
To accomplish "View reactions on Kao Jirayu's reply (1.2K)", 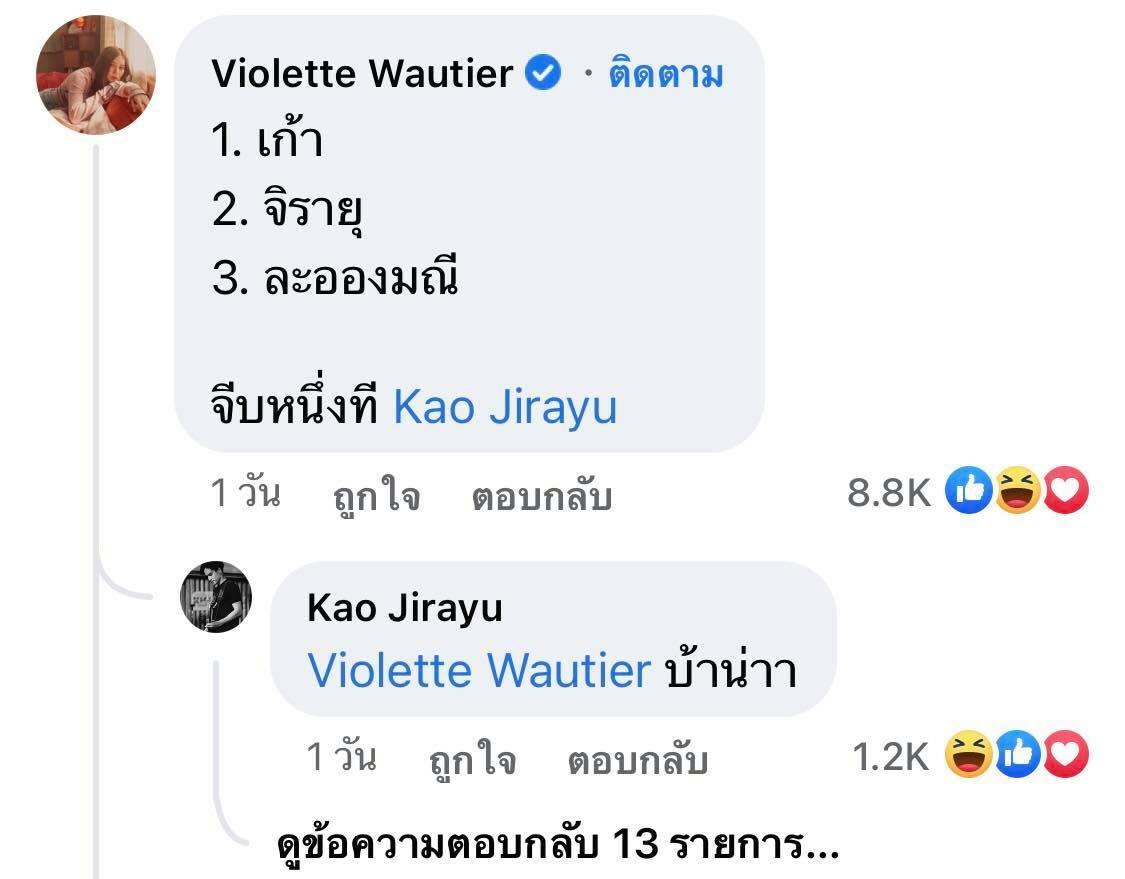I will (x=969, y=758).
